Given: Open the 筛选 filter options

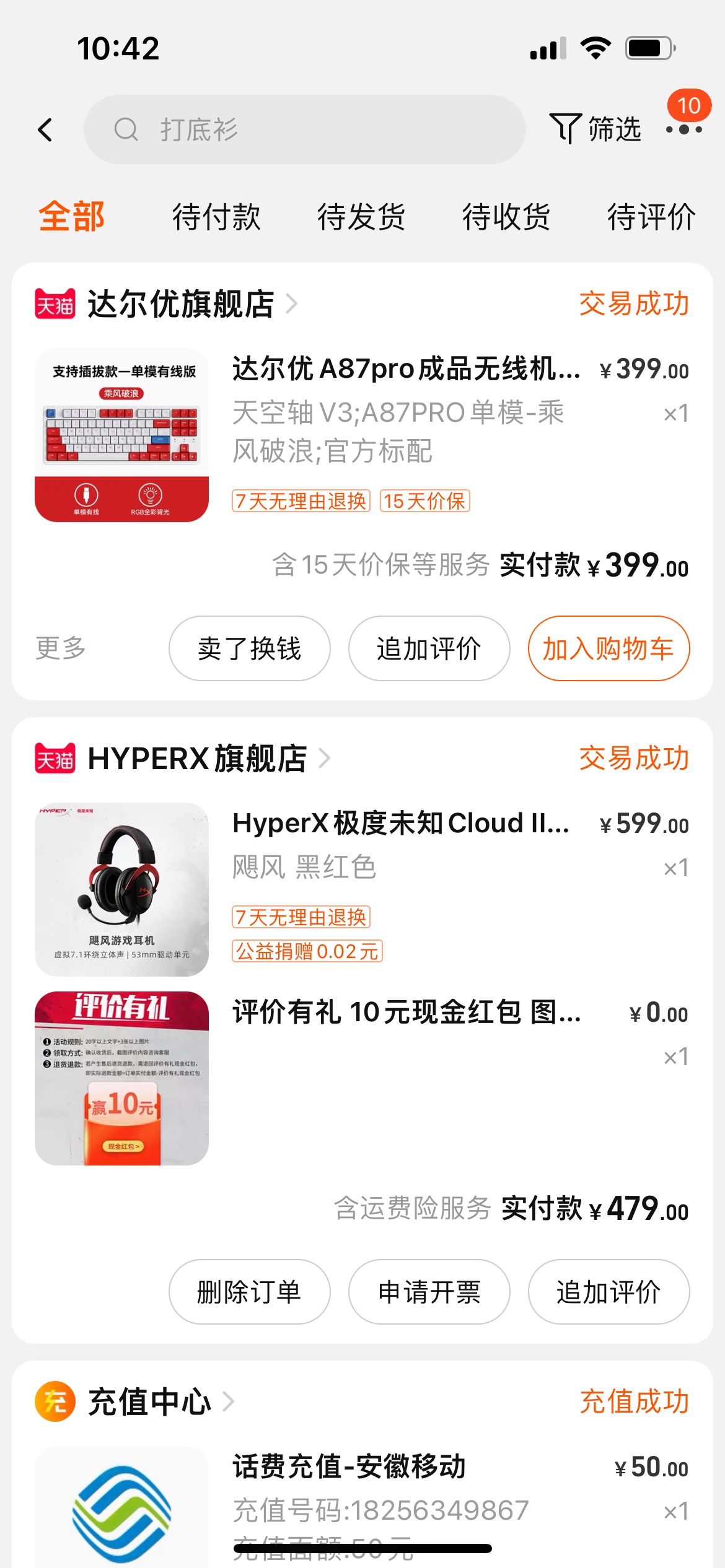Looking at the screenshot, I should 596,129.
